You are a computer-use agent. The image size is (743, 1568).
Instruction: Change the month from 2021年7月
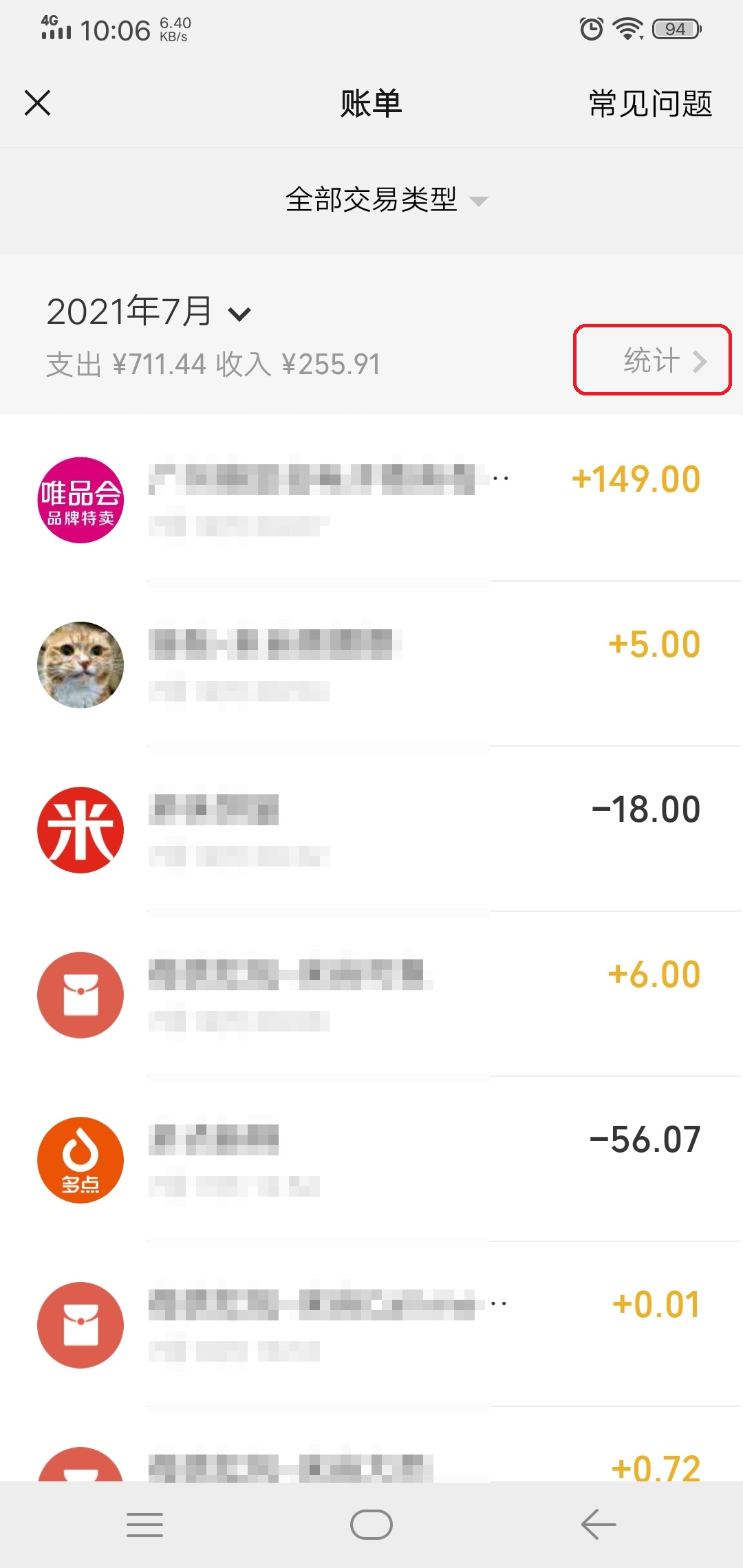coord(149,312)
